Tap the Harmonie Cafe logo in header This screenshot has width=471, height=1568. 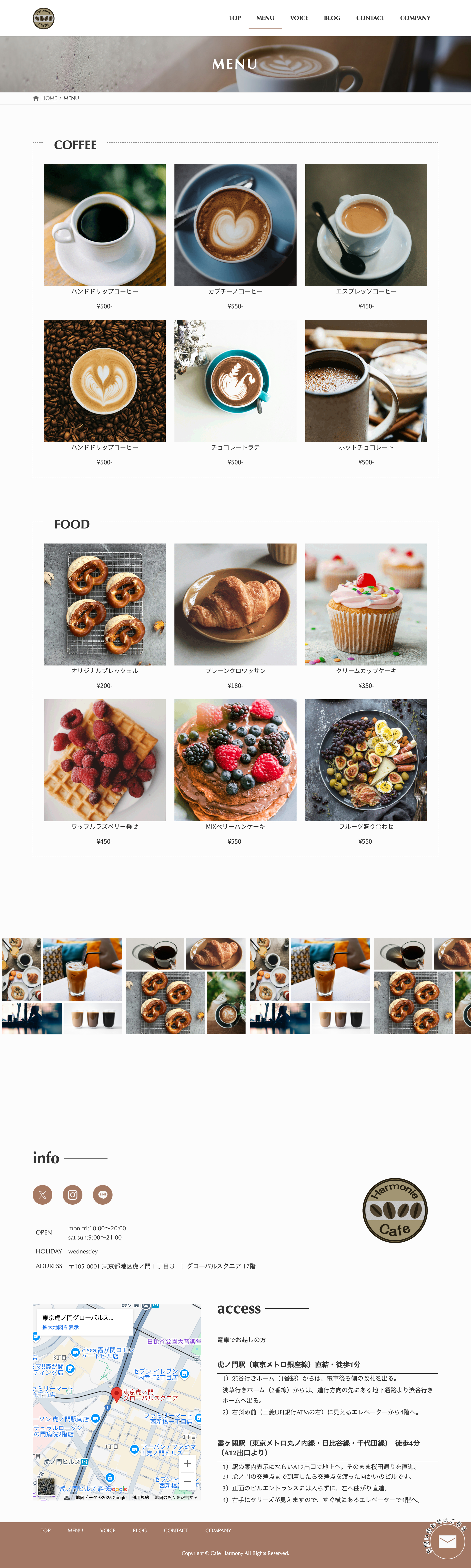[43, 18]
